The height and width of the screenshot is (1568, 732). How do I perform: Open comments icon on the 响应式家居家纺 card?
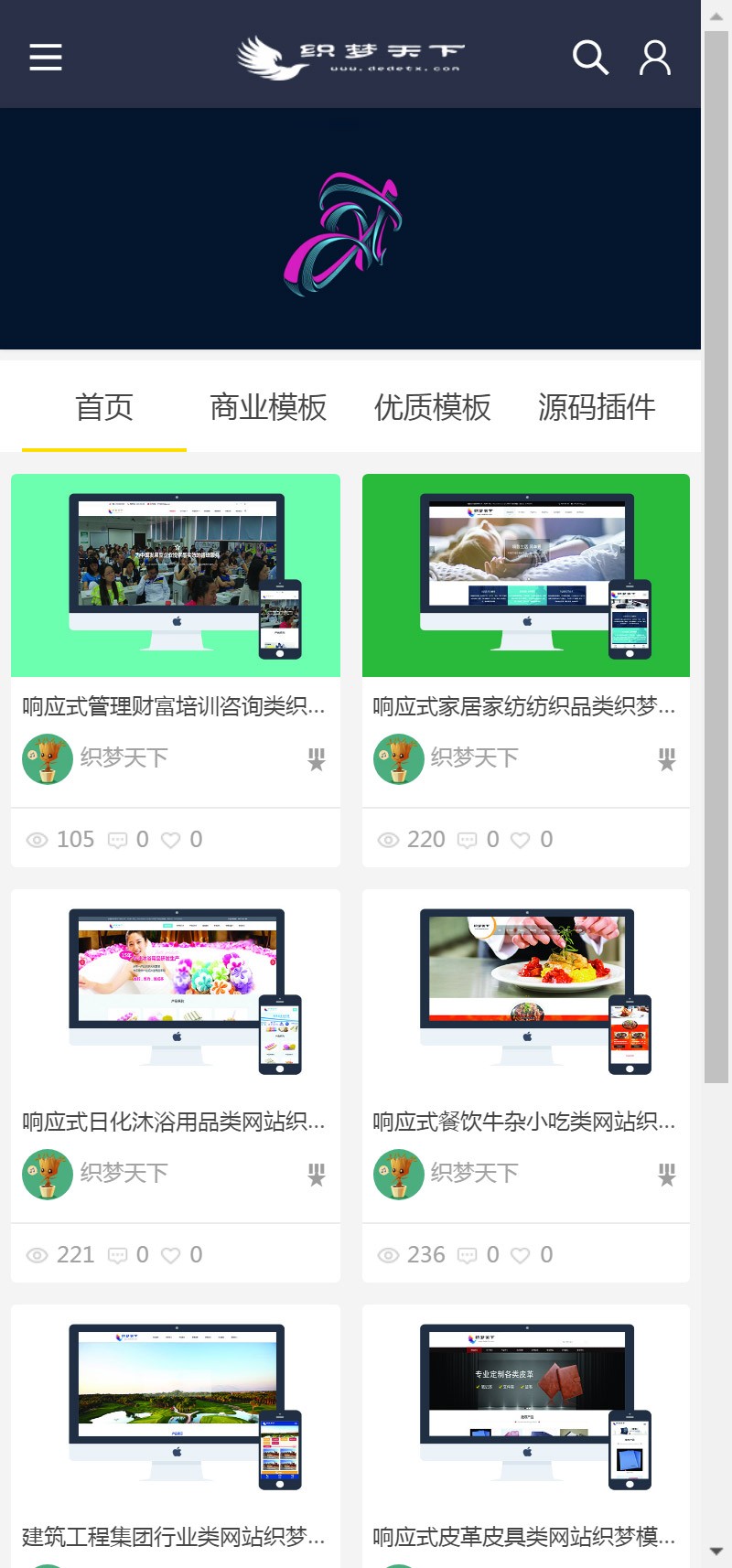468,839
